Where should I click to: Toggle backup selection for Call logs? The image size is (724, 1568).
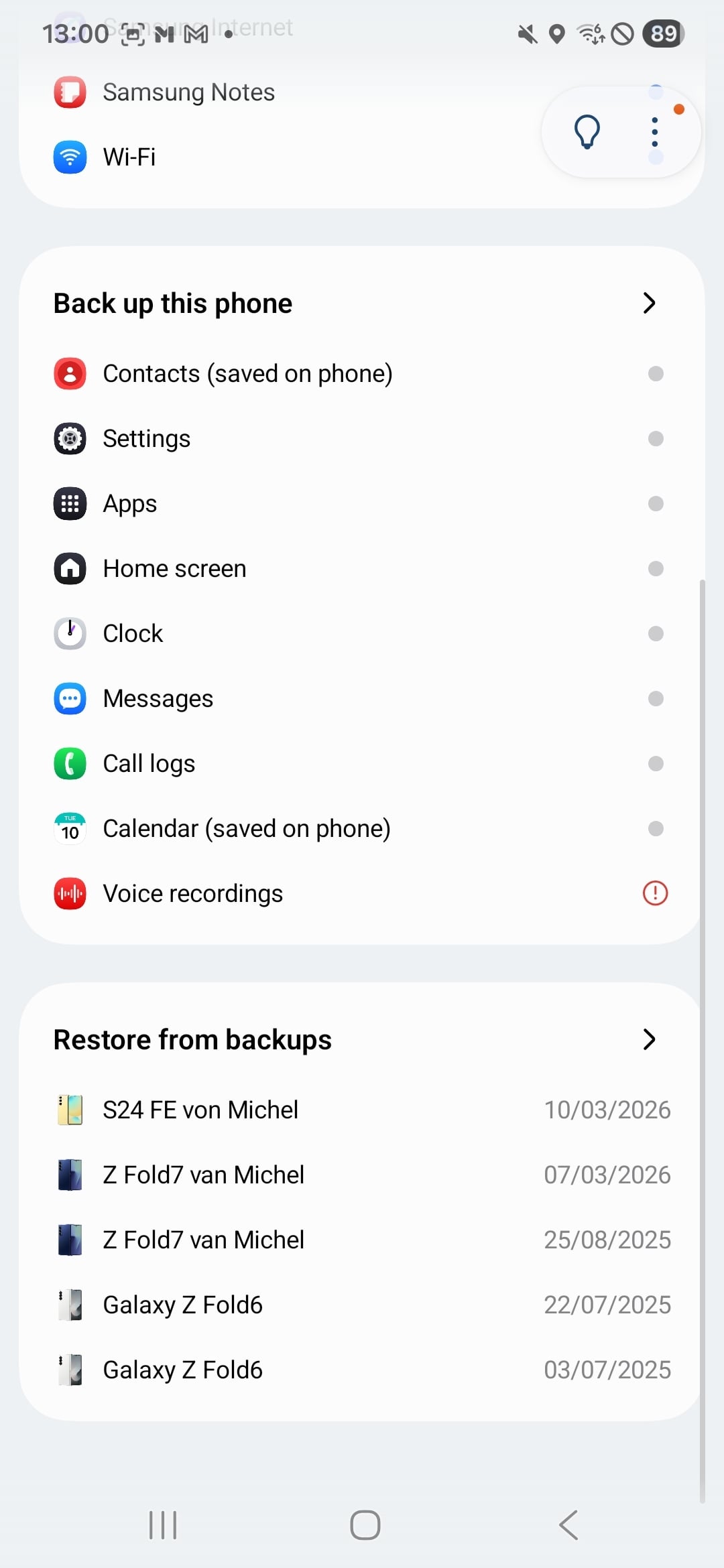(x=654, y=763)
